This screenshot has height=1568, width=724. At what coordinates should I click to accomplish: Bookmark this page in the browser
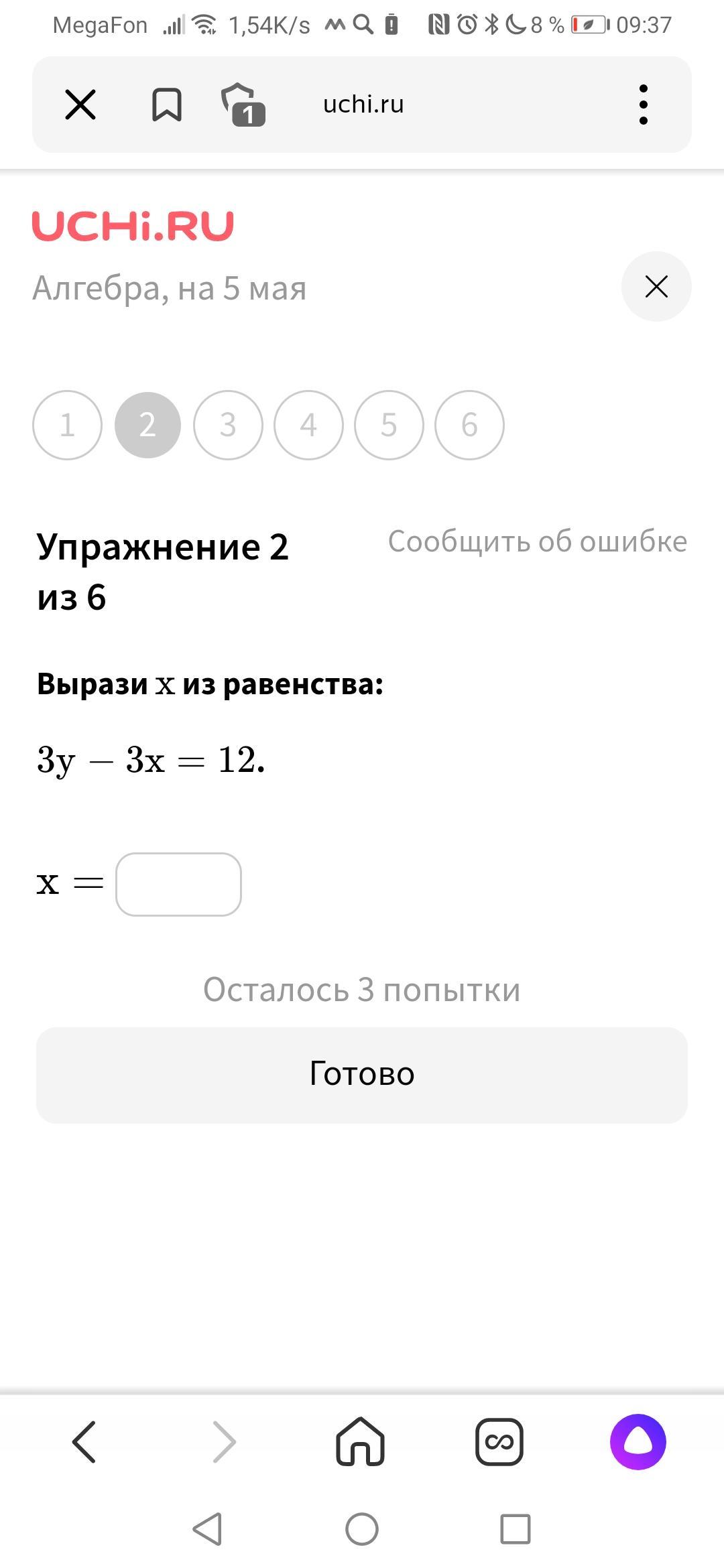pyautogui.click(x=166, y=105)
